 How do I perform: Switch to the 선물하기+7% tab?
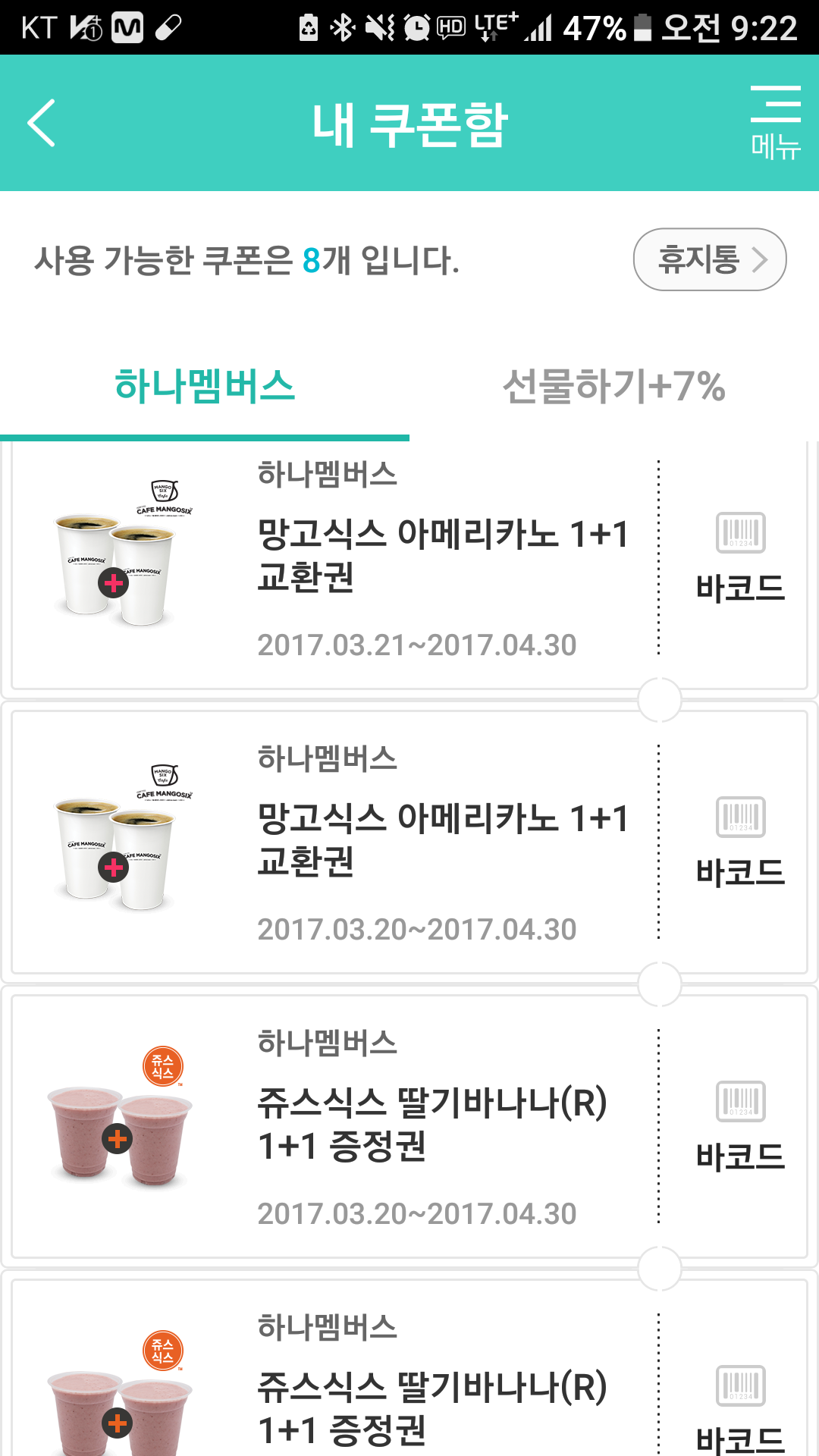pos(613,387)
